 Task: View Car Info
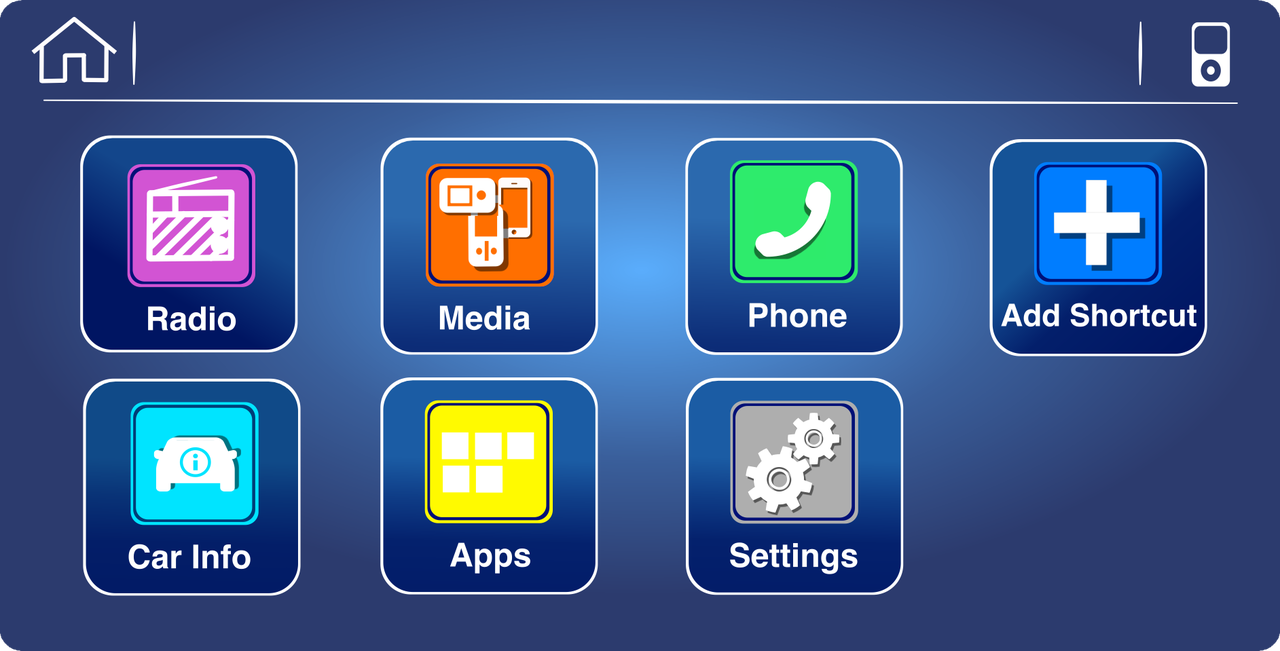tap(192, 486)
